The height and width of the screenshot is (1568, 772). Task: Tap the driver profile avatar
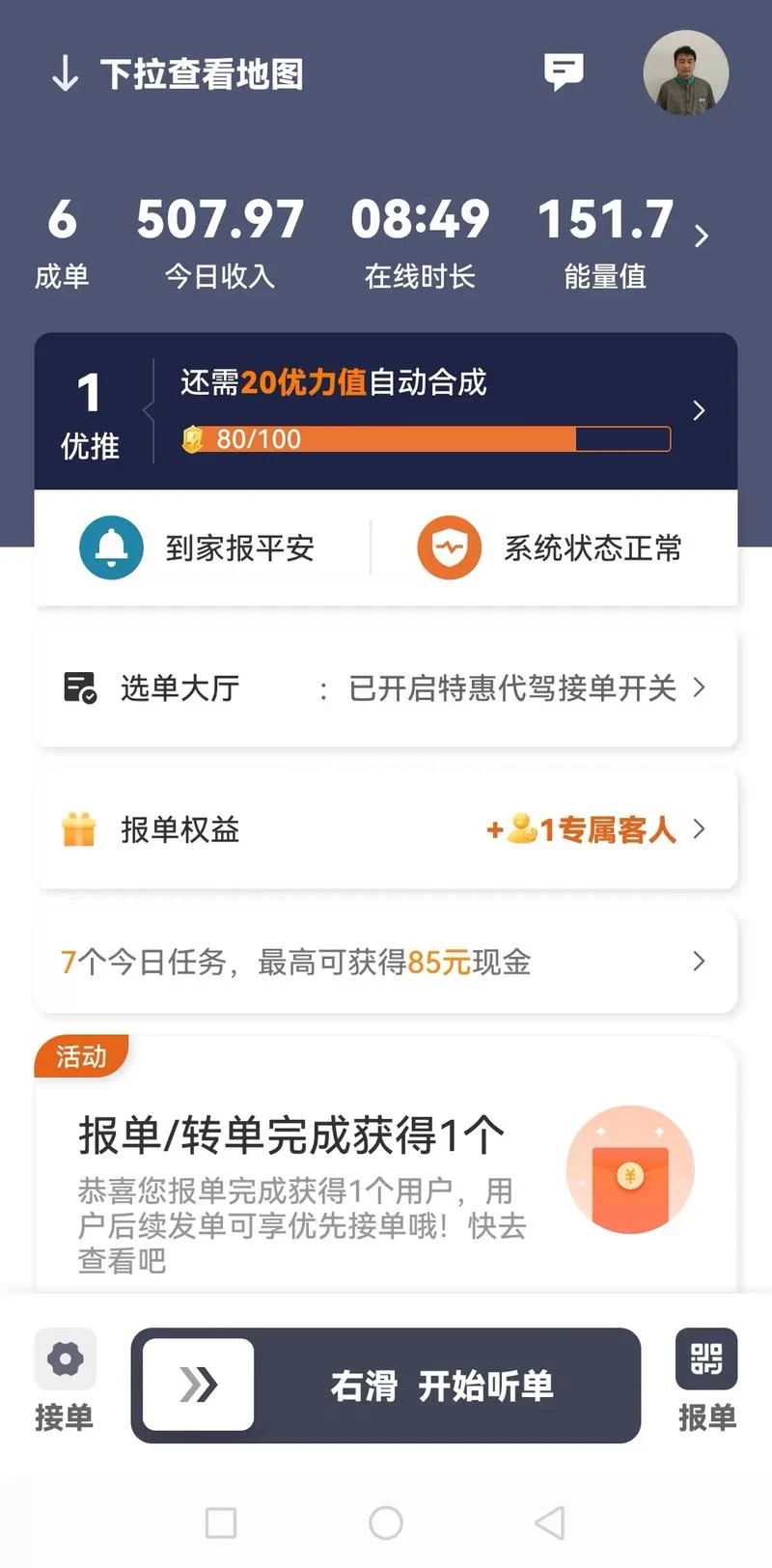pos(685,75)
